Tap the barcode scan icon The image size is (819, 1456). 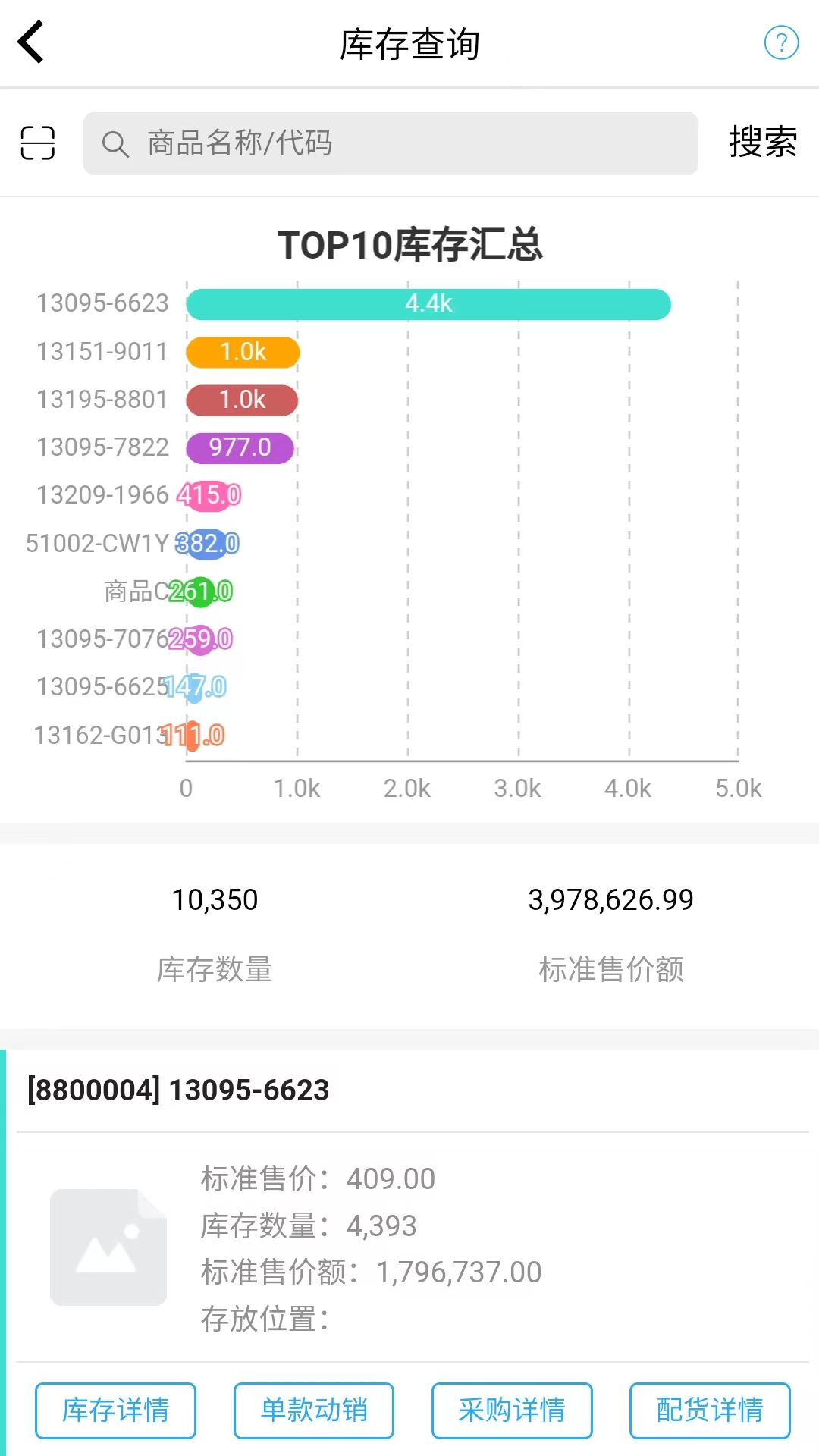(x=37, y=144)
